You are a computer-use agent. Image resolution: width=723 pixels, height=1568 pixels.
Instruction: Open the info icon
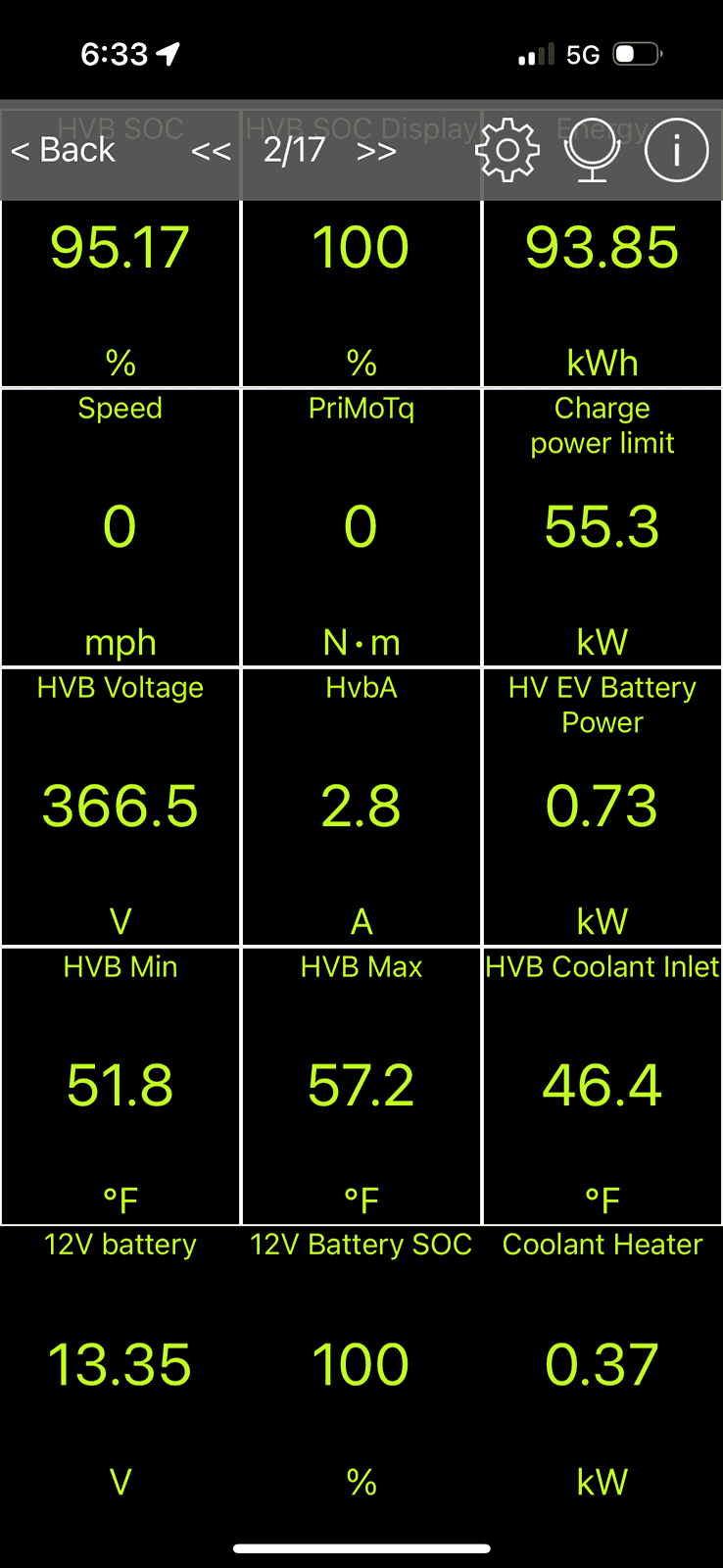click(676, 150)
